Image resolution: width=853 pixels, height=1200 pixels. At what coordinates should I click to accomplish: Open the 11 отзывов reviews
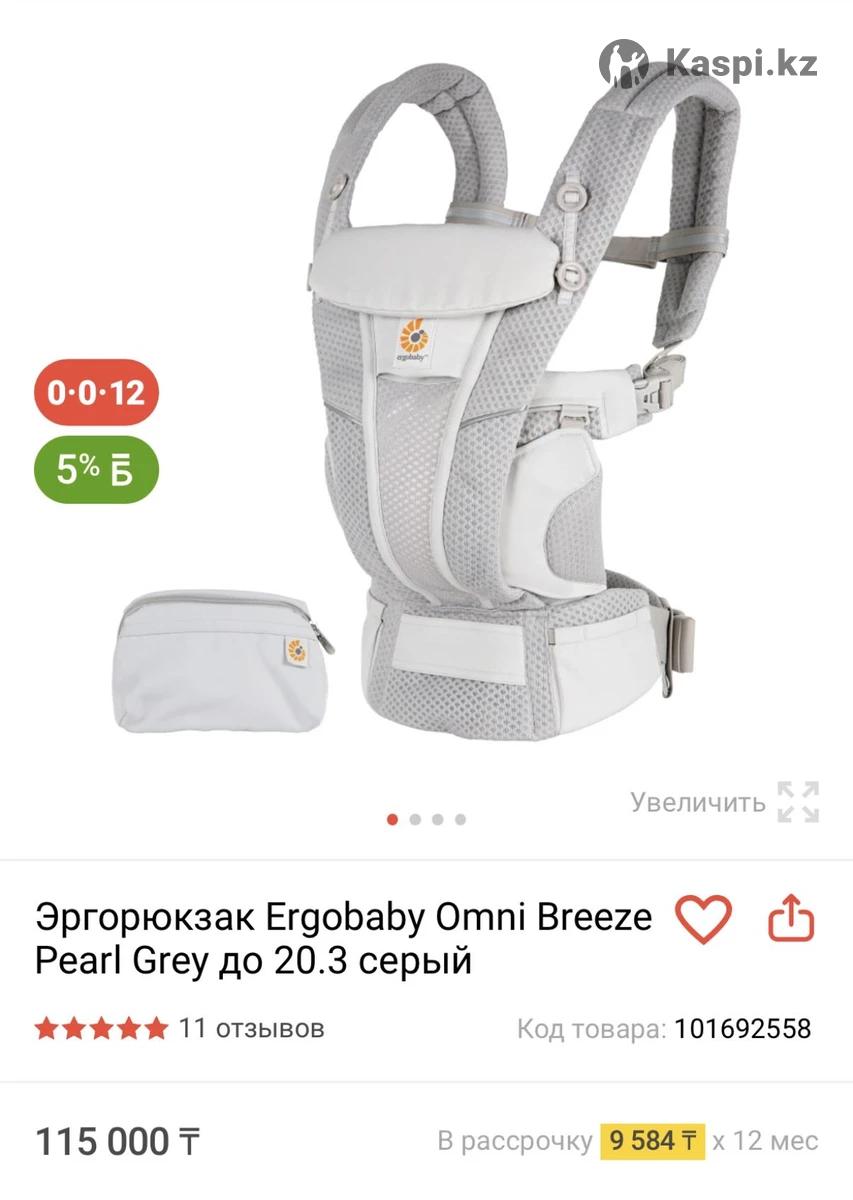pyautogui.click(x=251, y=1028)
